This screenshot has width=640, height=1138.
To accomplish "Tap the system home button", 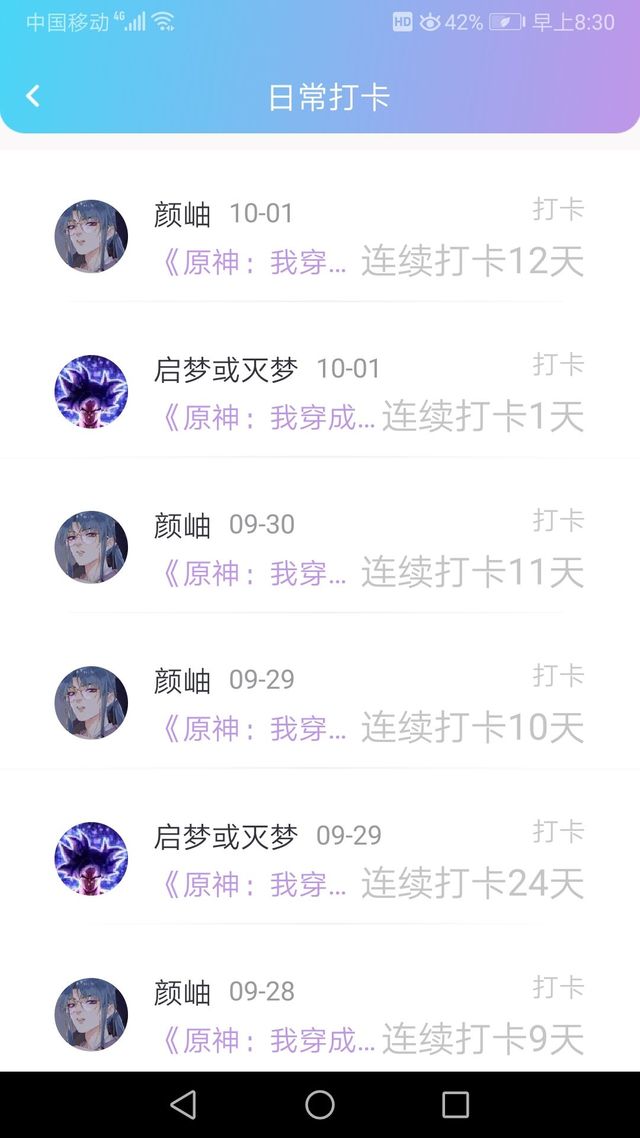I will point(320,1105).
